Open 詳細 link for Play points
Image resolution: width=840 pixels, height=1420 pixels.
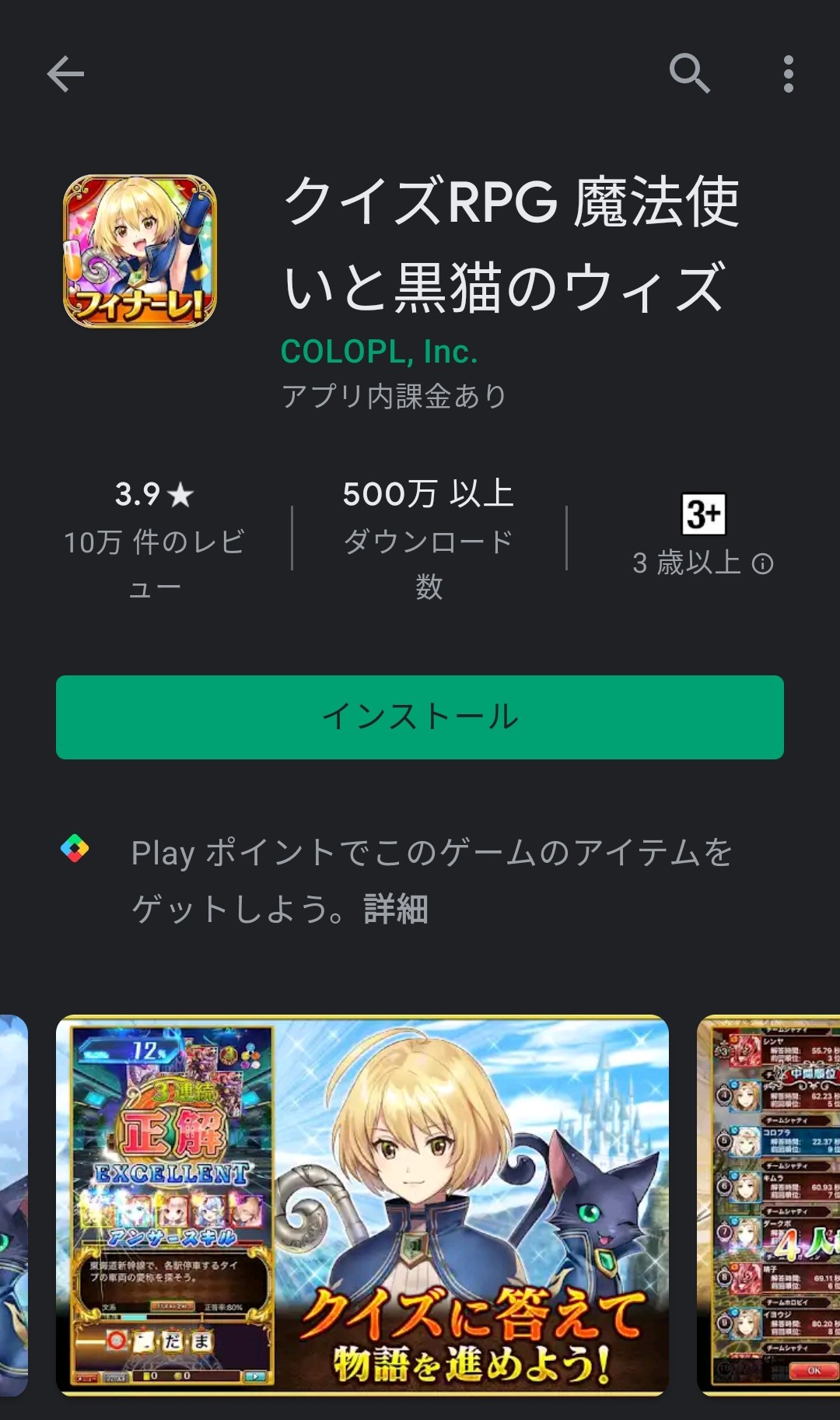(396, 909)
